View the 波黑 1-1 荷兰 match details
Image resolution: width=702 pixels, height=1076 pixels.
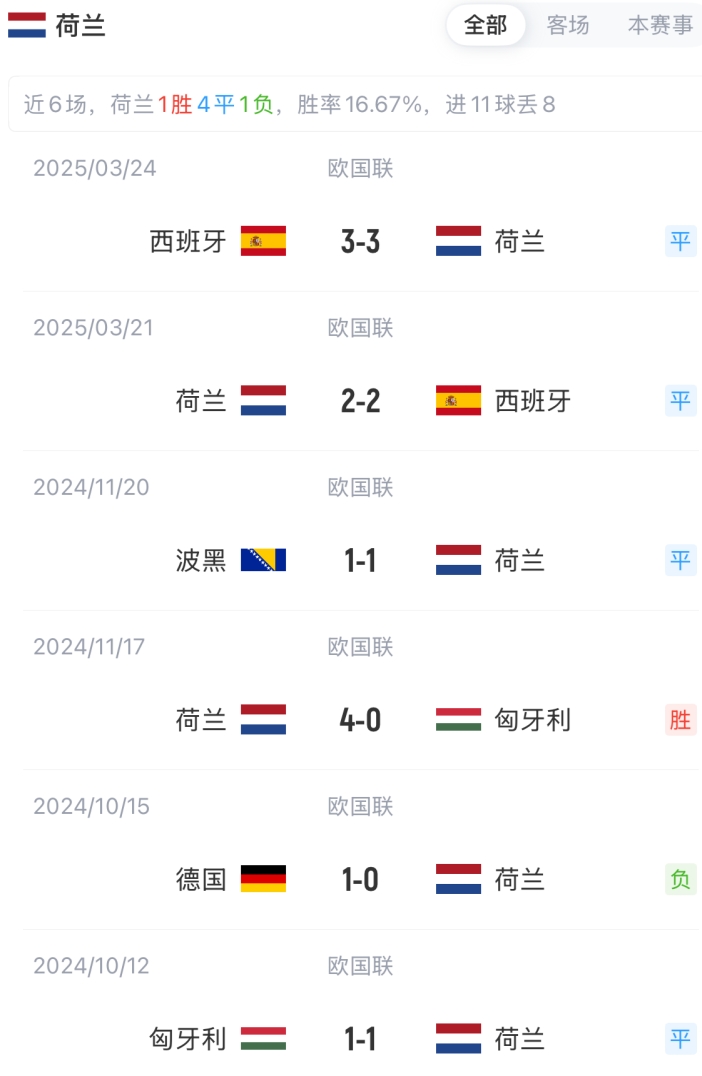[360, 560]
